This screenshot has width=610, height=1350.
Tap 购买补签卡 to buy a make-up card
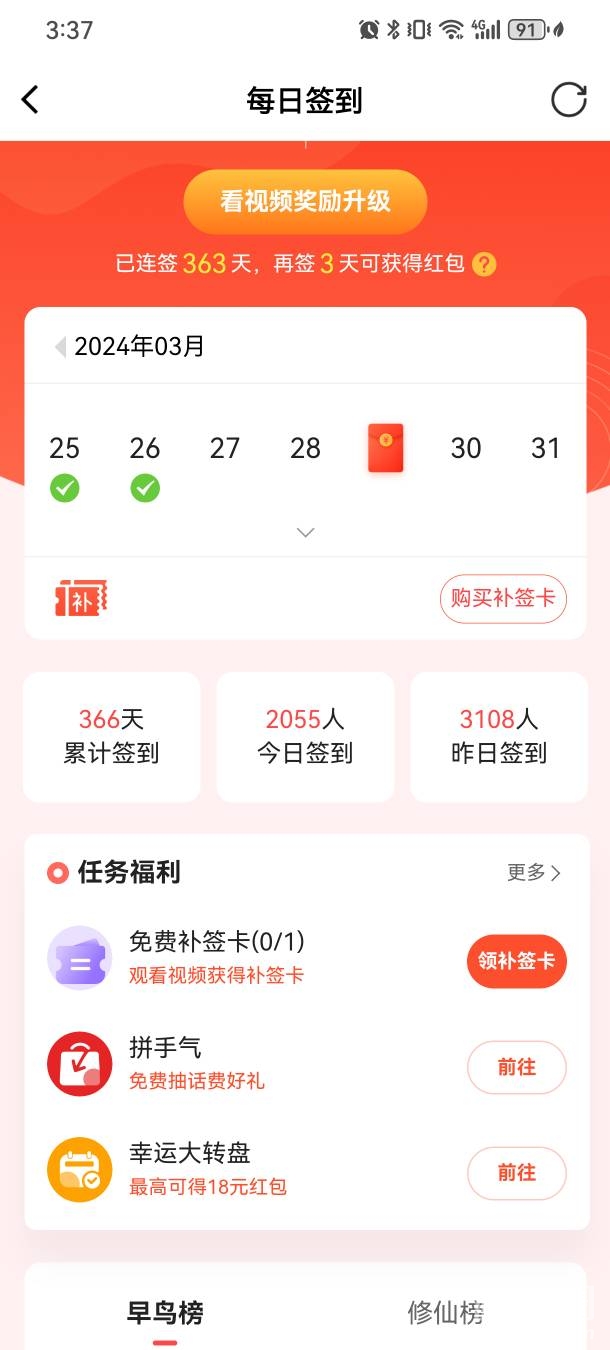click(x=503, y=599)
